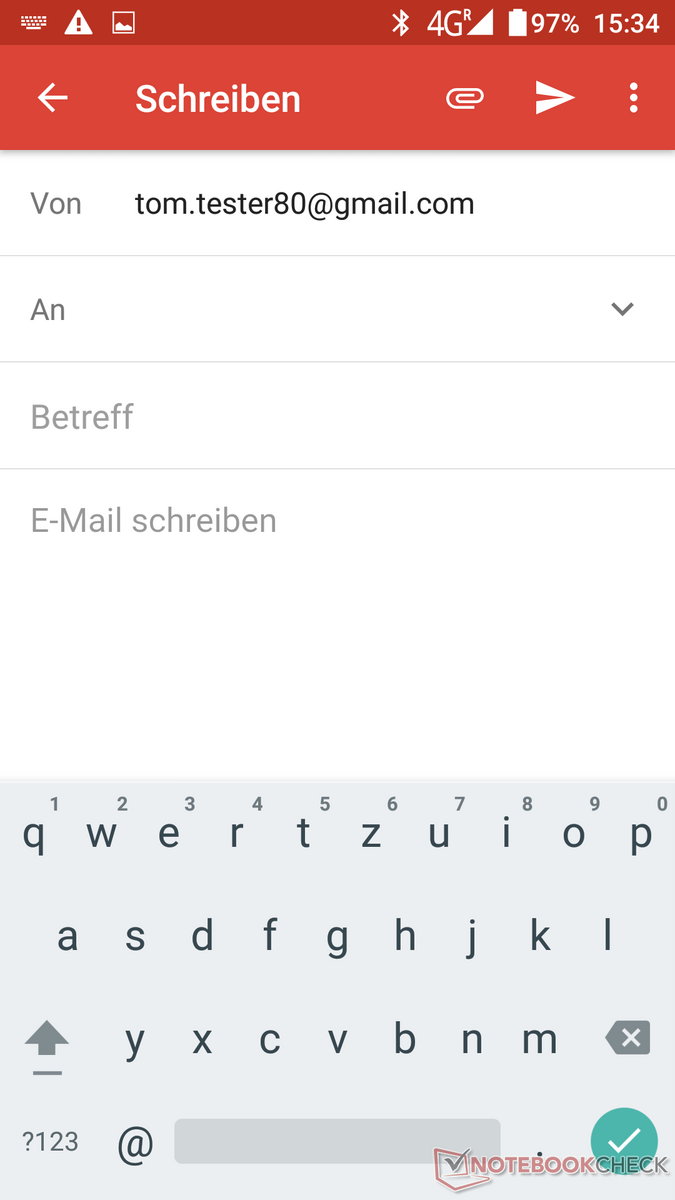Focus the Betreff subject field

pos(337,416)
